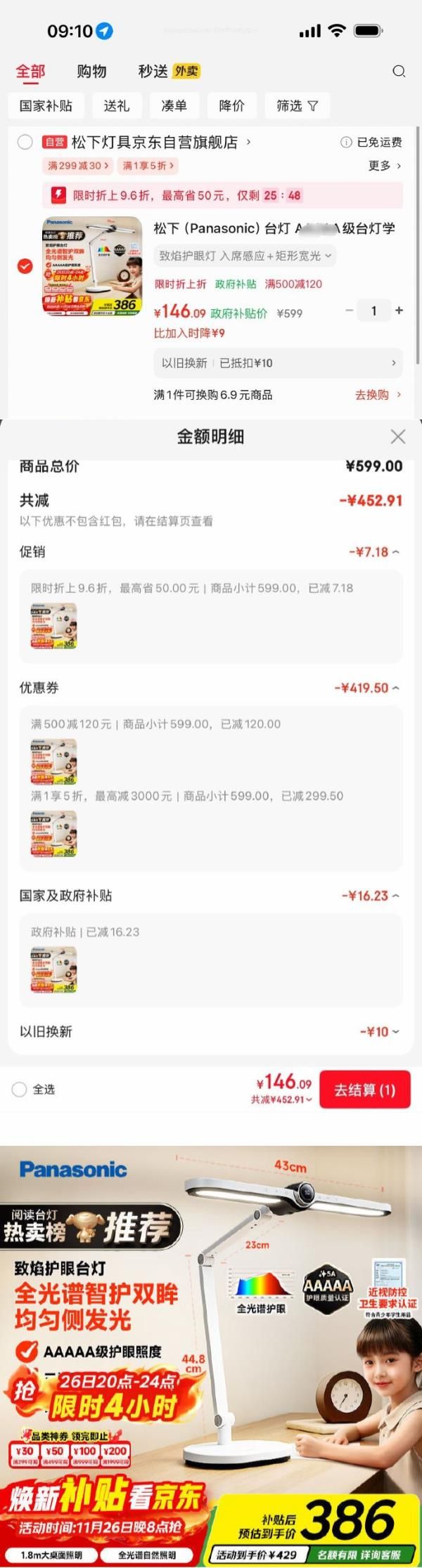Open the 筛选 filter options
This screenshot has width=422, height=1568.
297,106
